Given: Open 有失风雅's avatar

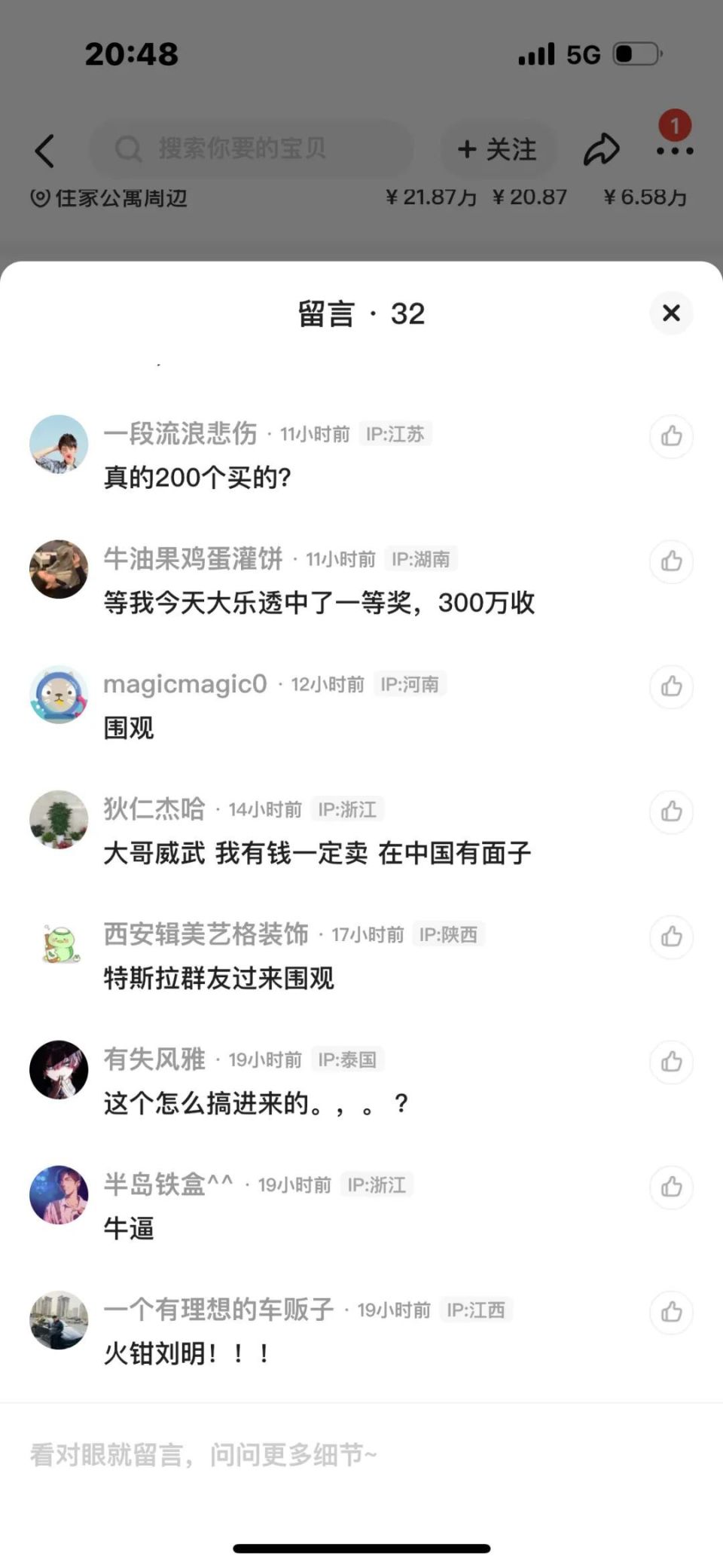Looking at the screenshot, I should click(59, 1069).
